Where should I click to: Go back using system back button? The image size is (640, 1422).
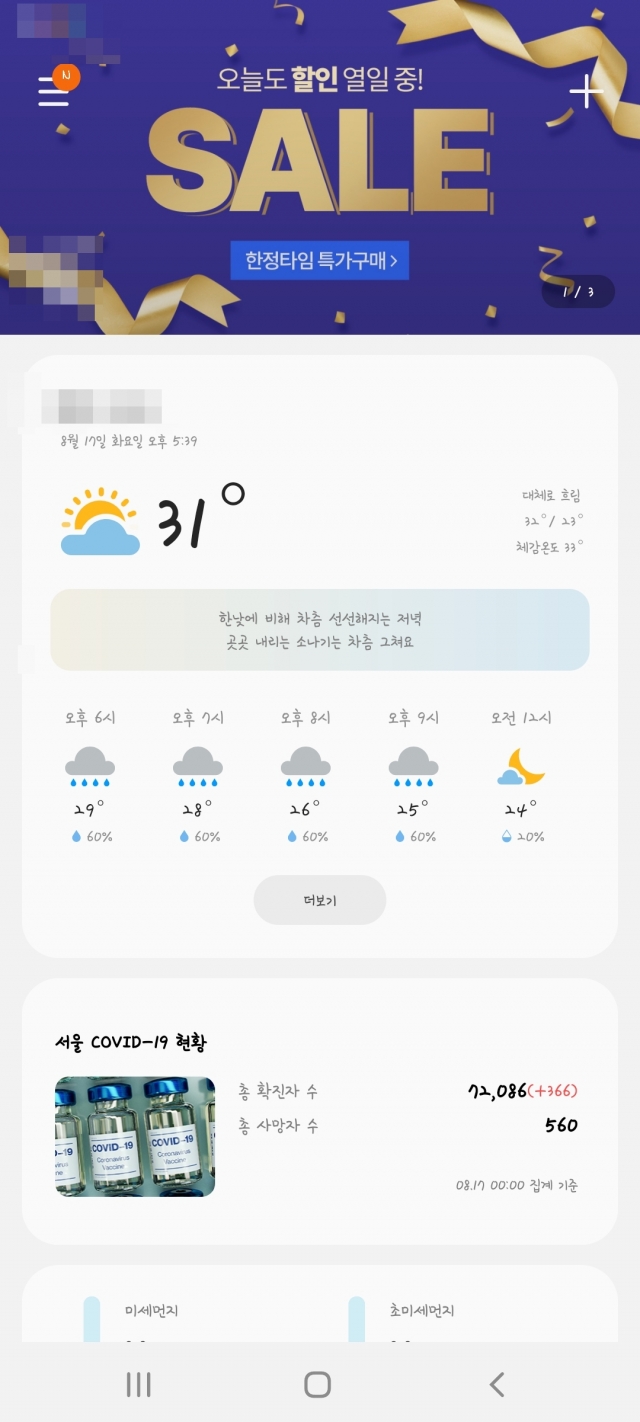pos(497,1384)
